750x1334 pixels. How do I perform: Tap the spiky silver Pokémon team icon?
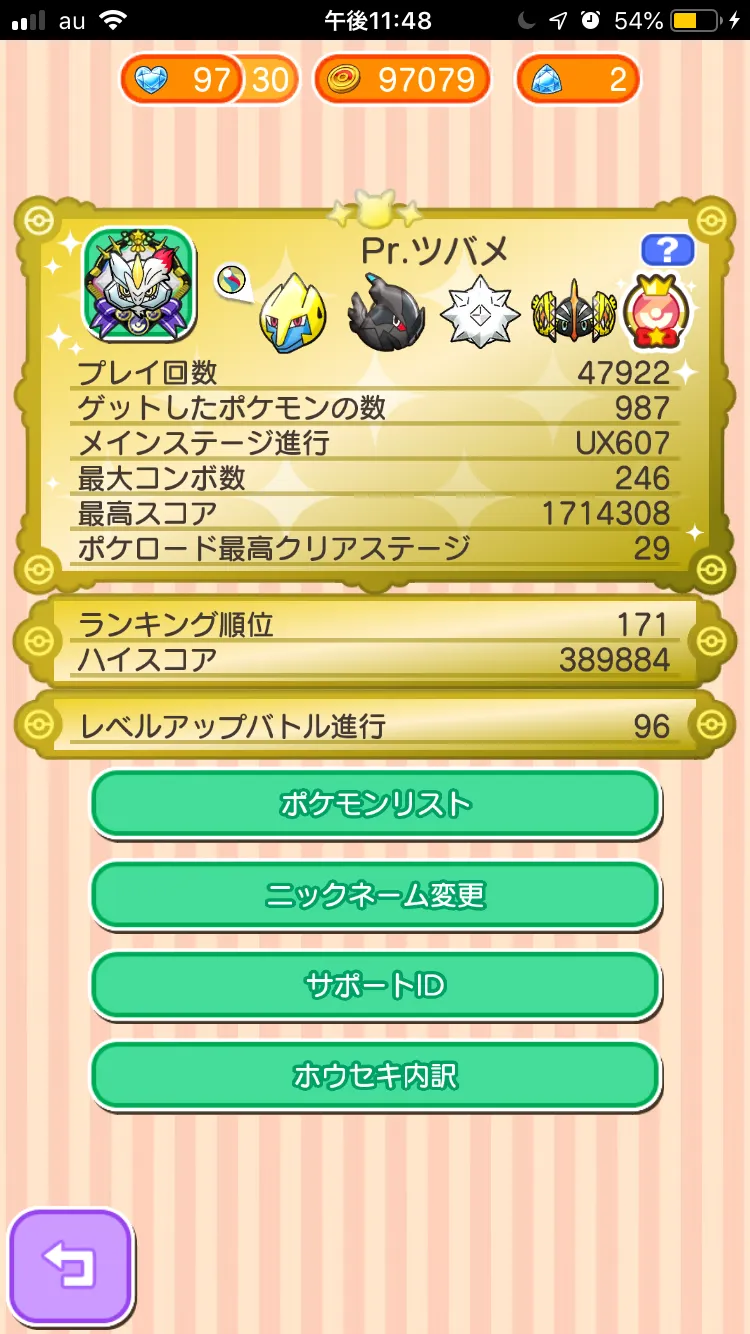(480, 313)
